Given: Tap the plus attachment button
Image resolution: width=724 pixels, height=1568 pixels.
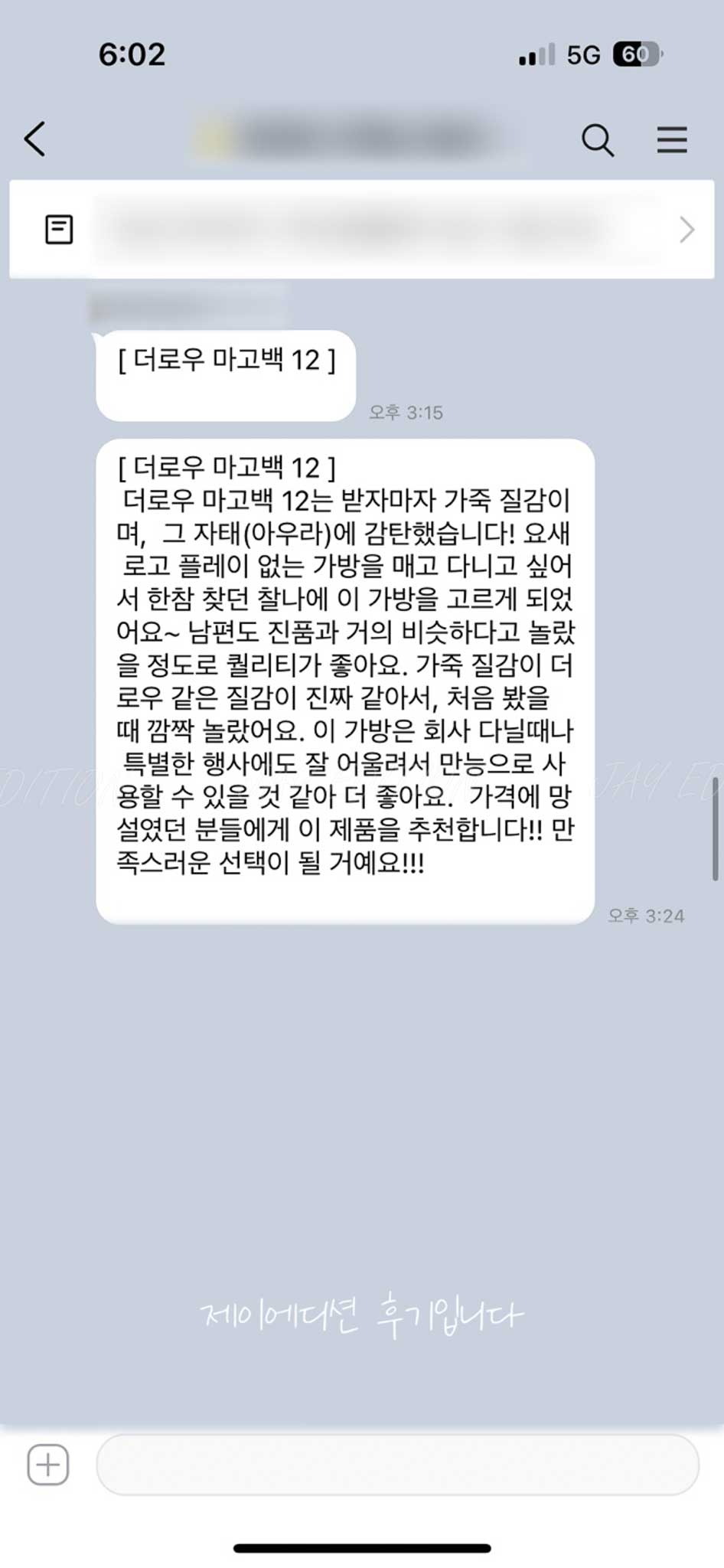Looking at the screenshot, I should coord(48,1465).
